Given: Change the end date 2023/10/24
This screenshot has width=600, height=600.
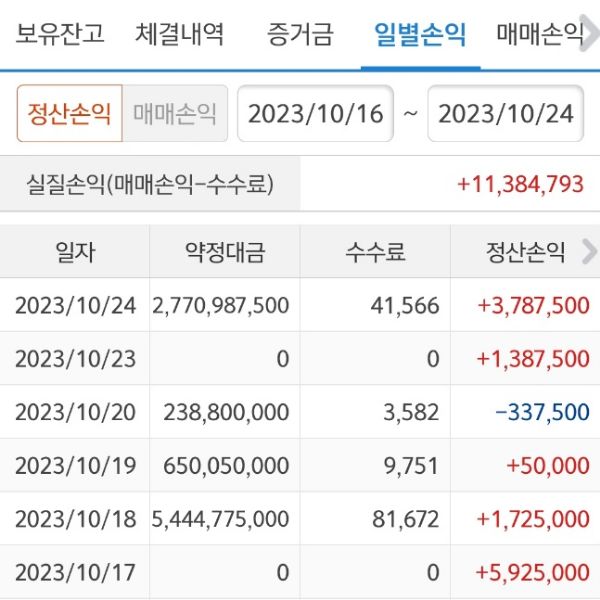Looking at the screenshot, I should point(506,113).
